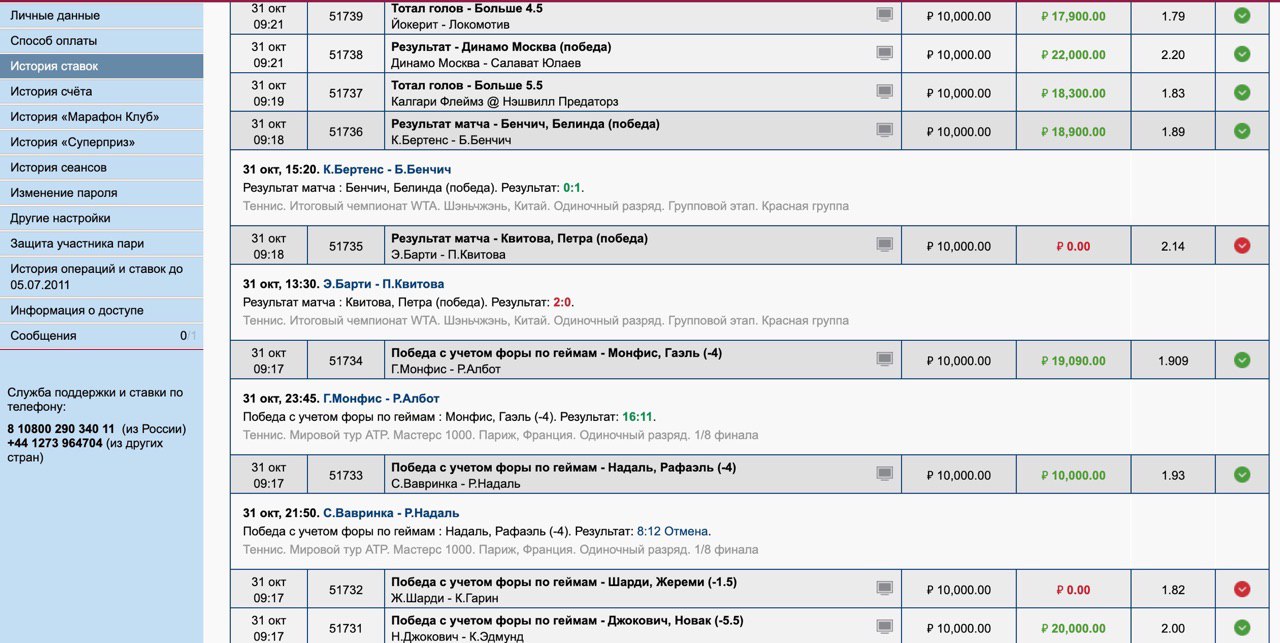Go to История счёта
The image size is (1280, 643).
click(x=51, y=91)
